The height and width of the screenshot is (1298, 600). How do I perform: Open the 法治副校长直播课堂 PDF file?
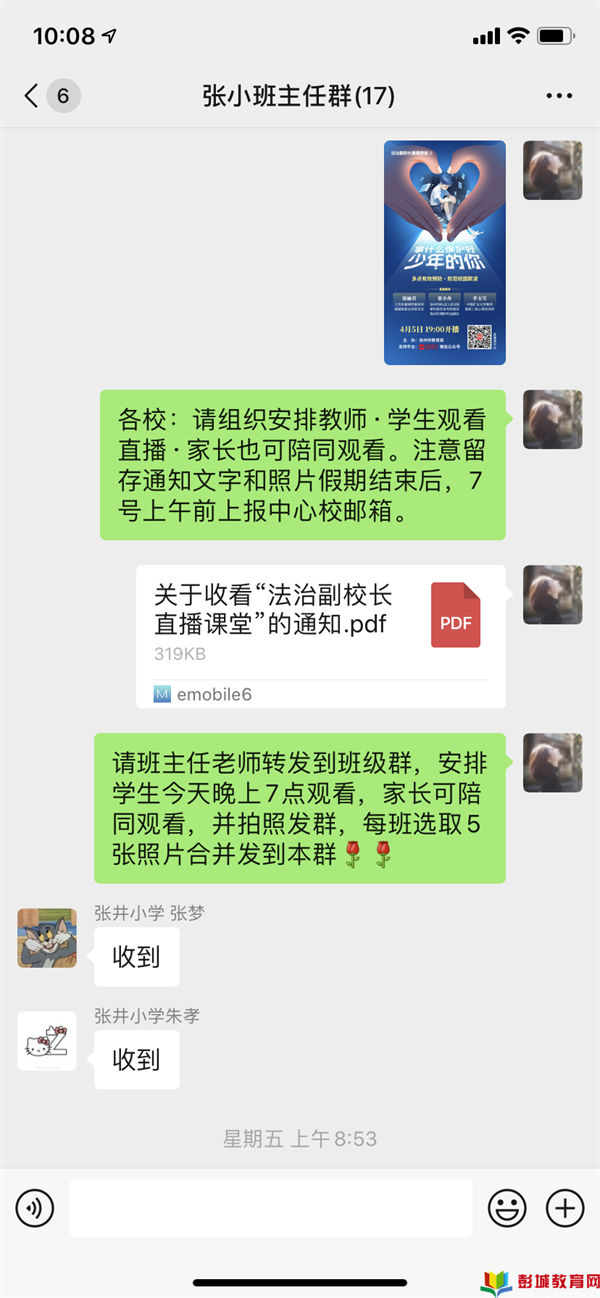321,637
